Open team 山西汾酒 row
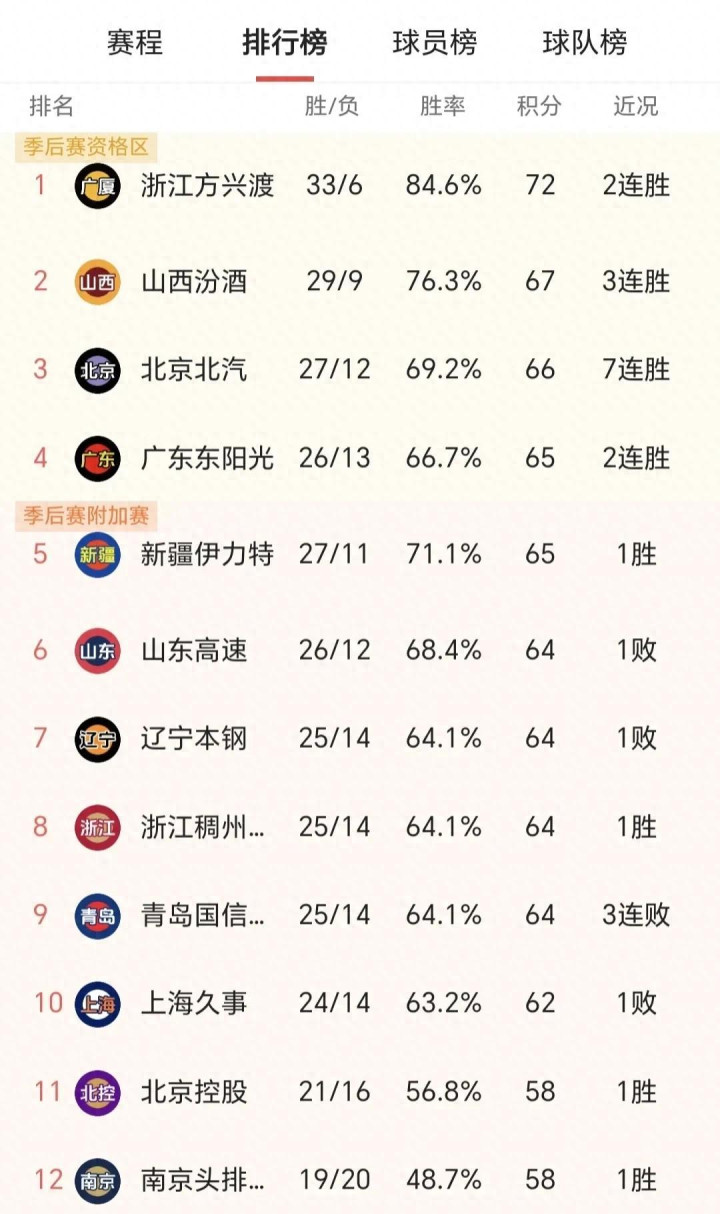 tap(360, 281)
